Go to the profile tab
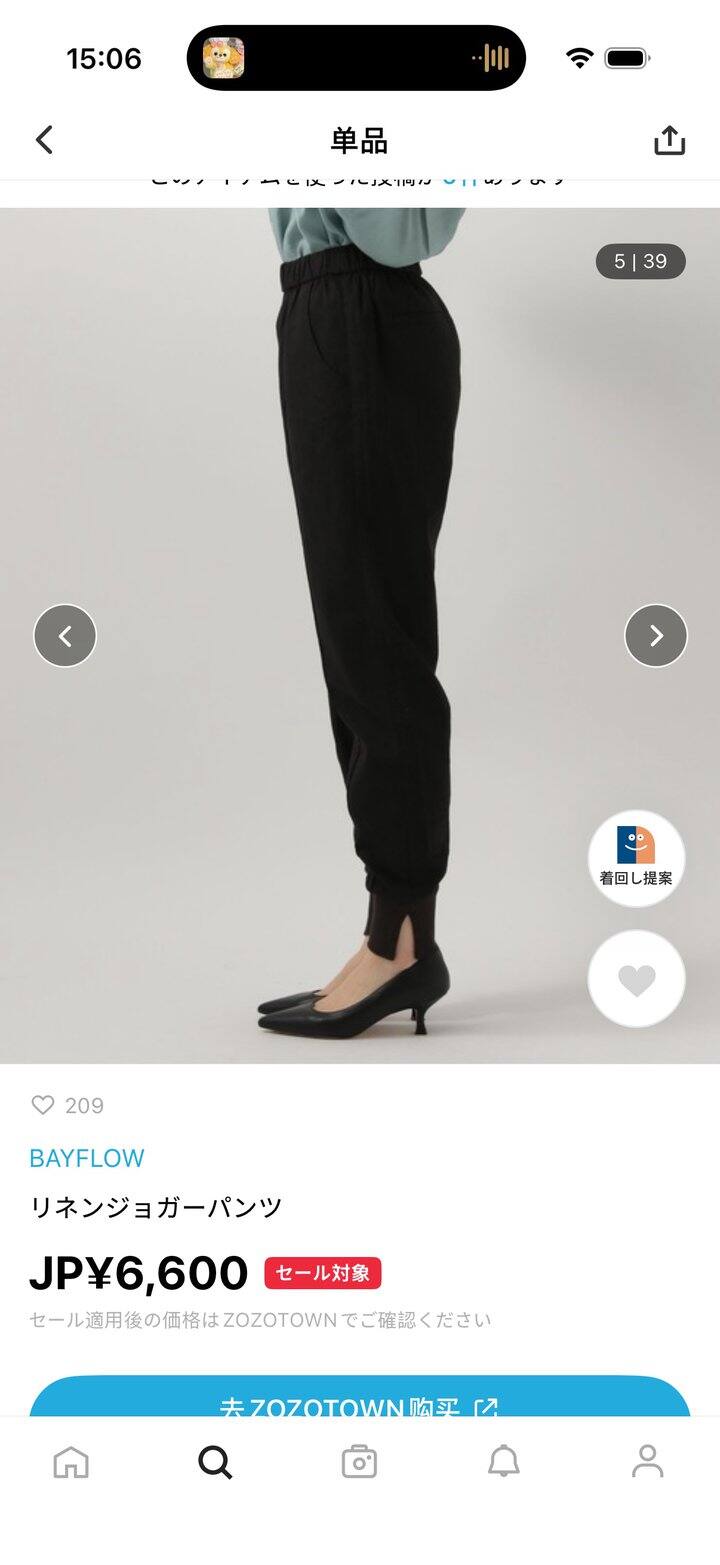The width and height of the screenshot is (720, 1565). 648,1462
